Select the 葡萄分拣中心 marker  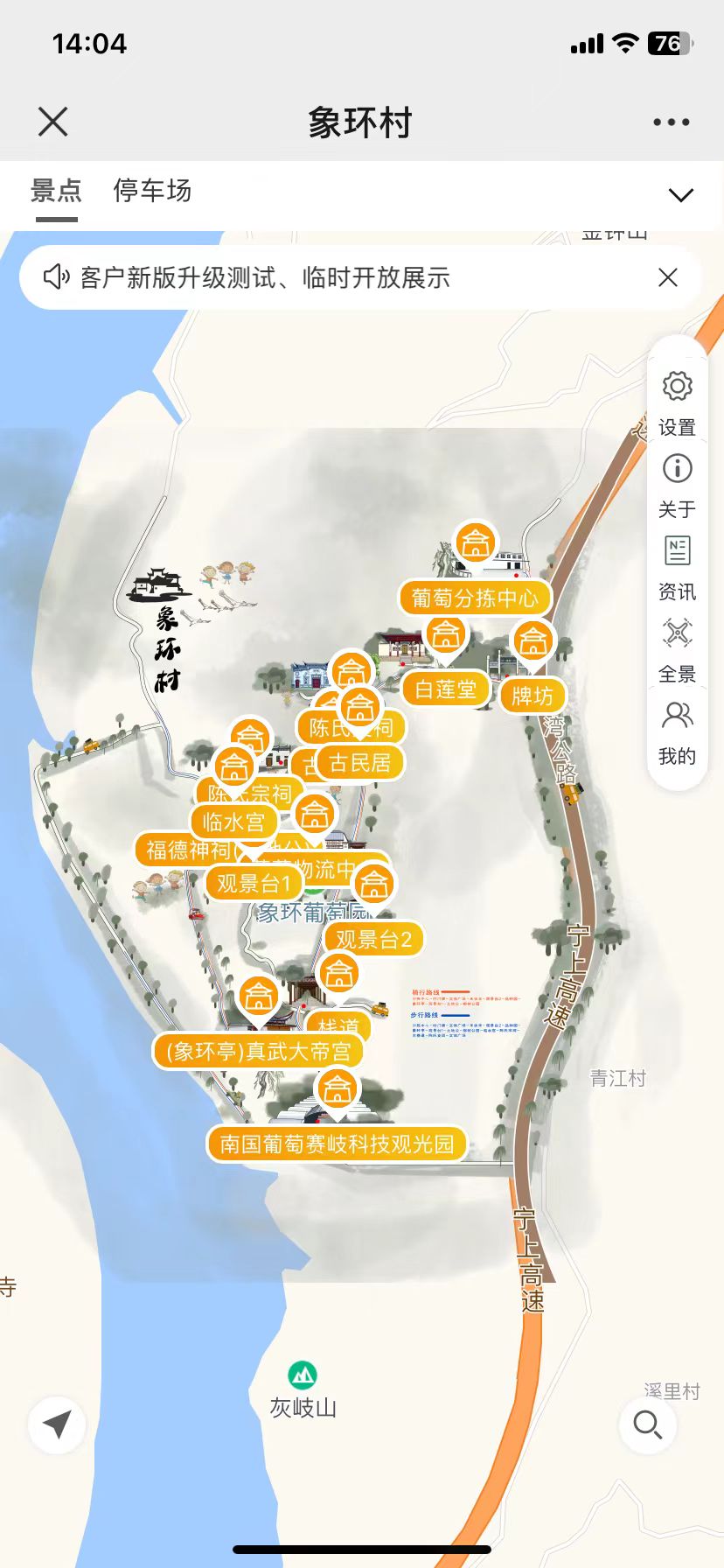point(475,598)
